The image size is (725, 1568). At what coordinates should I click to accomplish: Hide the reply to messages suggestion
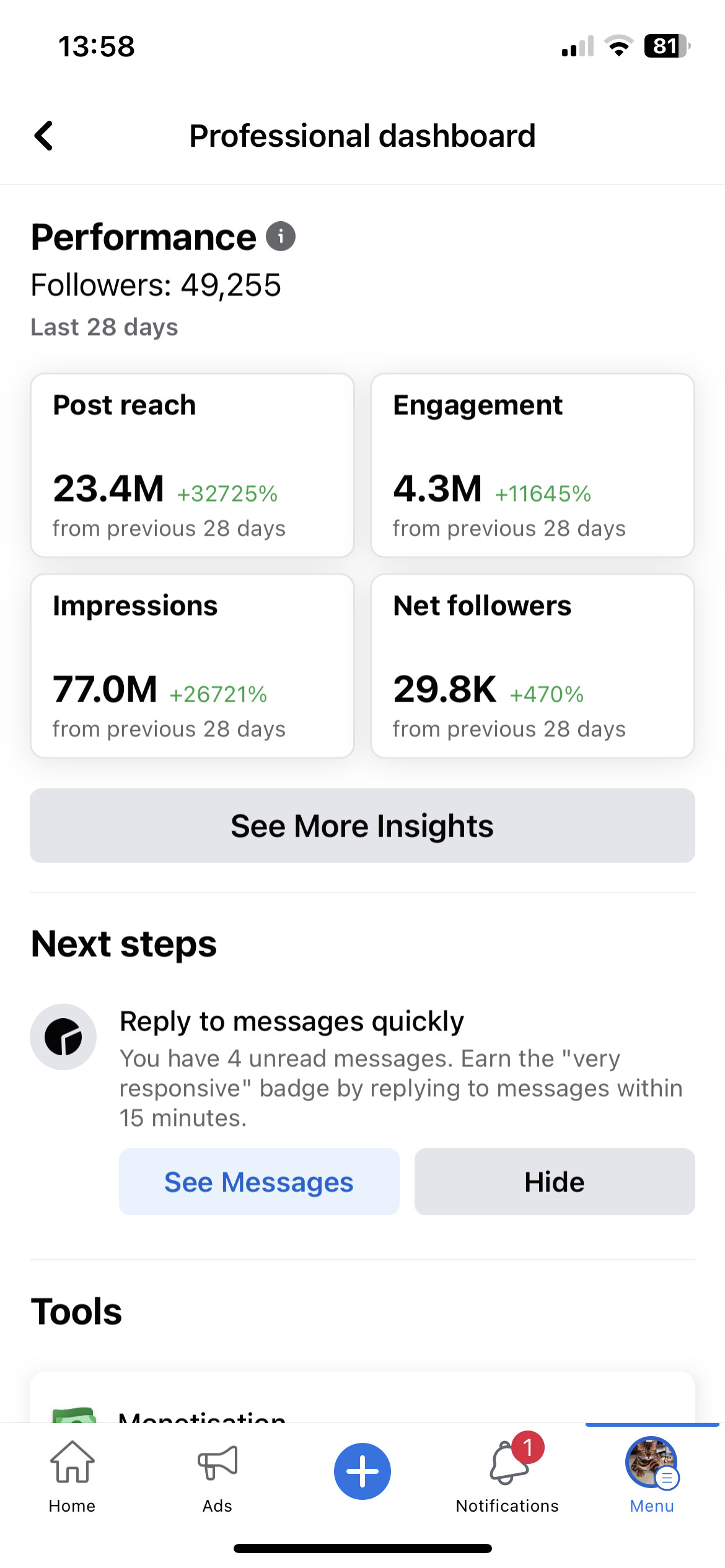555,1182
